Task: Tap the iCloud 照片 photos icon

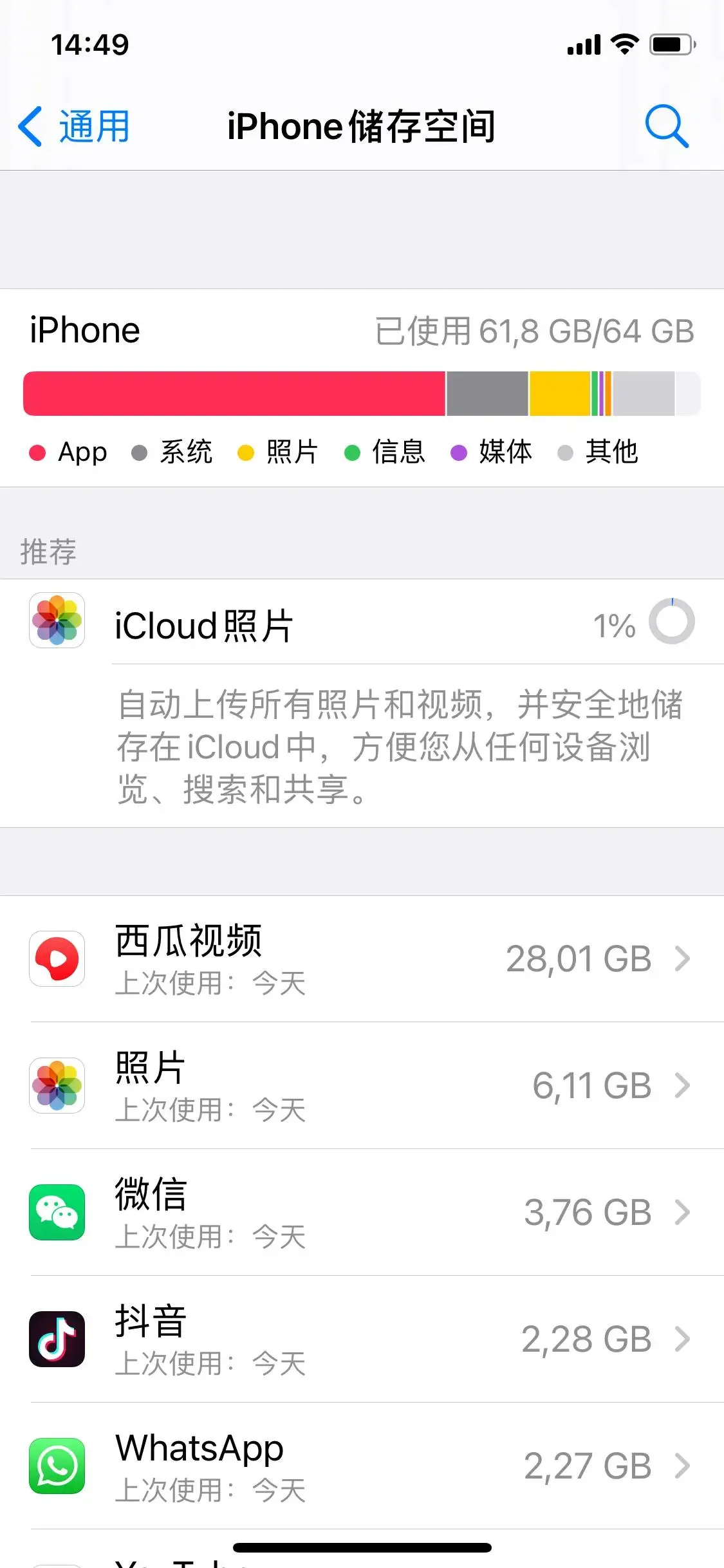Action: click(57, 622)
